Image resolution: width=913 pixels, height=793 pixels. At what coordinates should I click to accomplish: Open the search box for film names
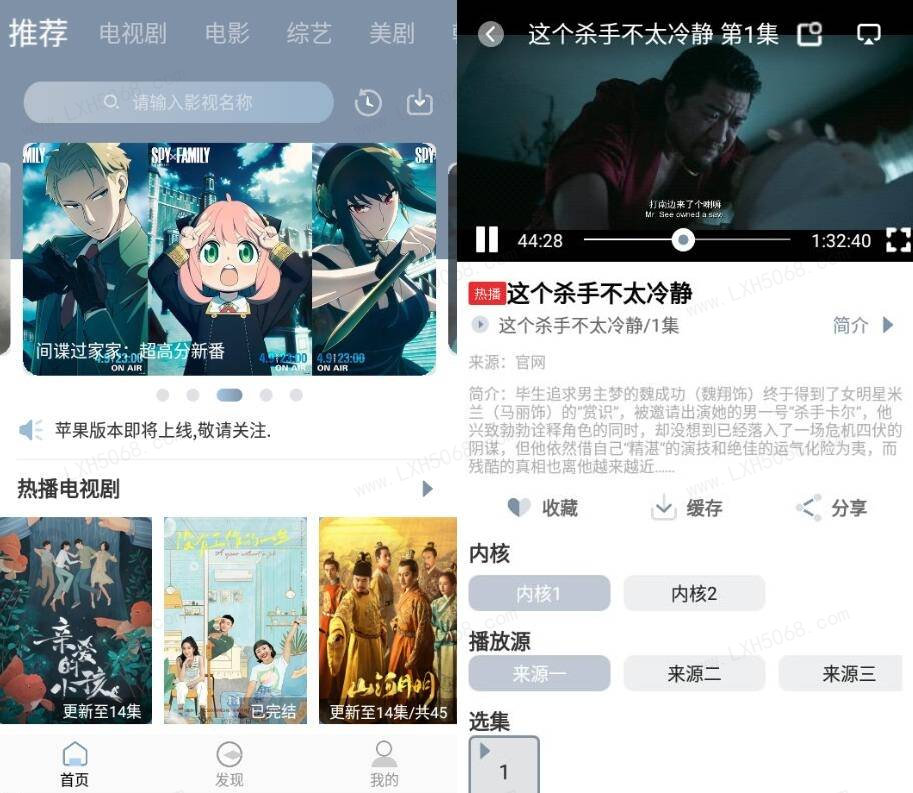point(178,102)
